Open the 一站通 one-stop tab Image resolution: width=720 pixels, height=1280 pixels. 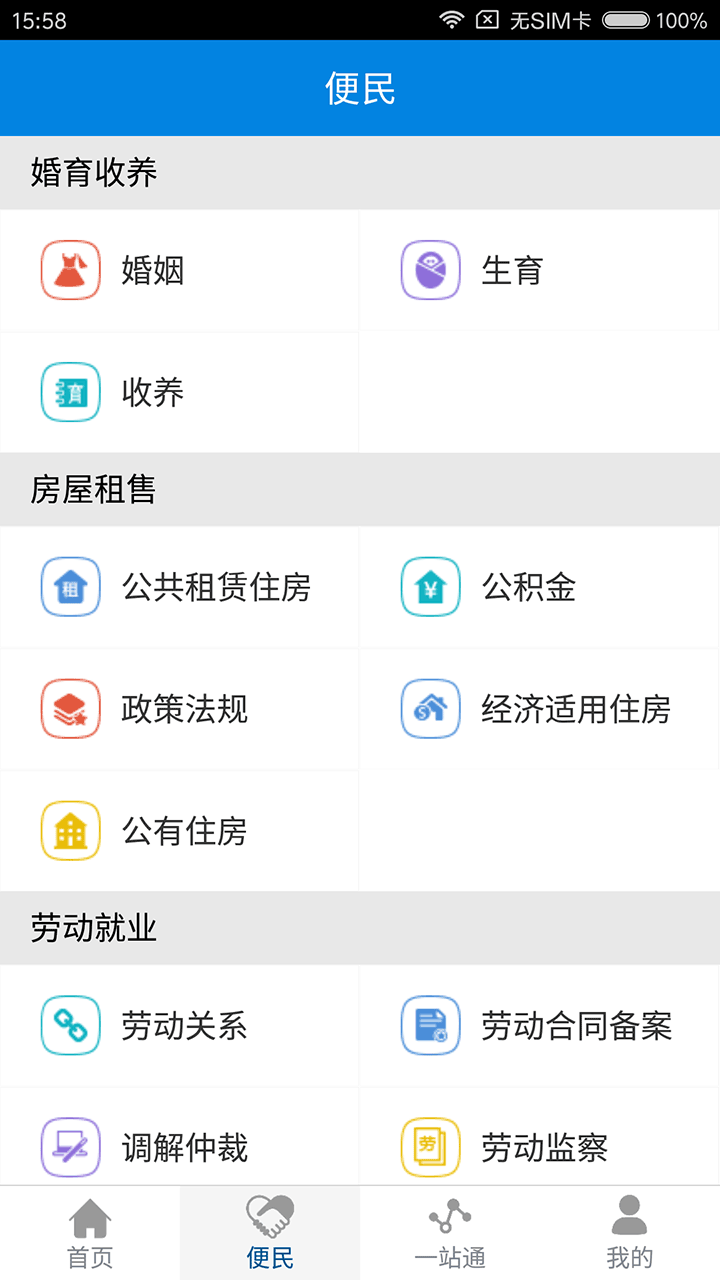click(450, 1232)
